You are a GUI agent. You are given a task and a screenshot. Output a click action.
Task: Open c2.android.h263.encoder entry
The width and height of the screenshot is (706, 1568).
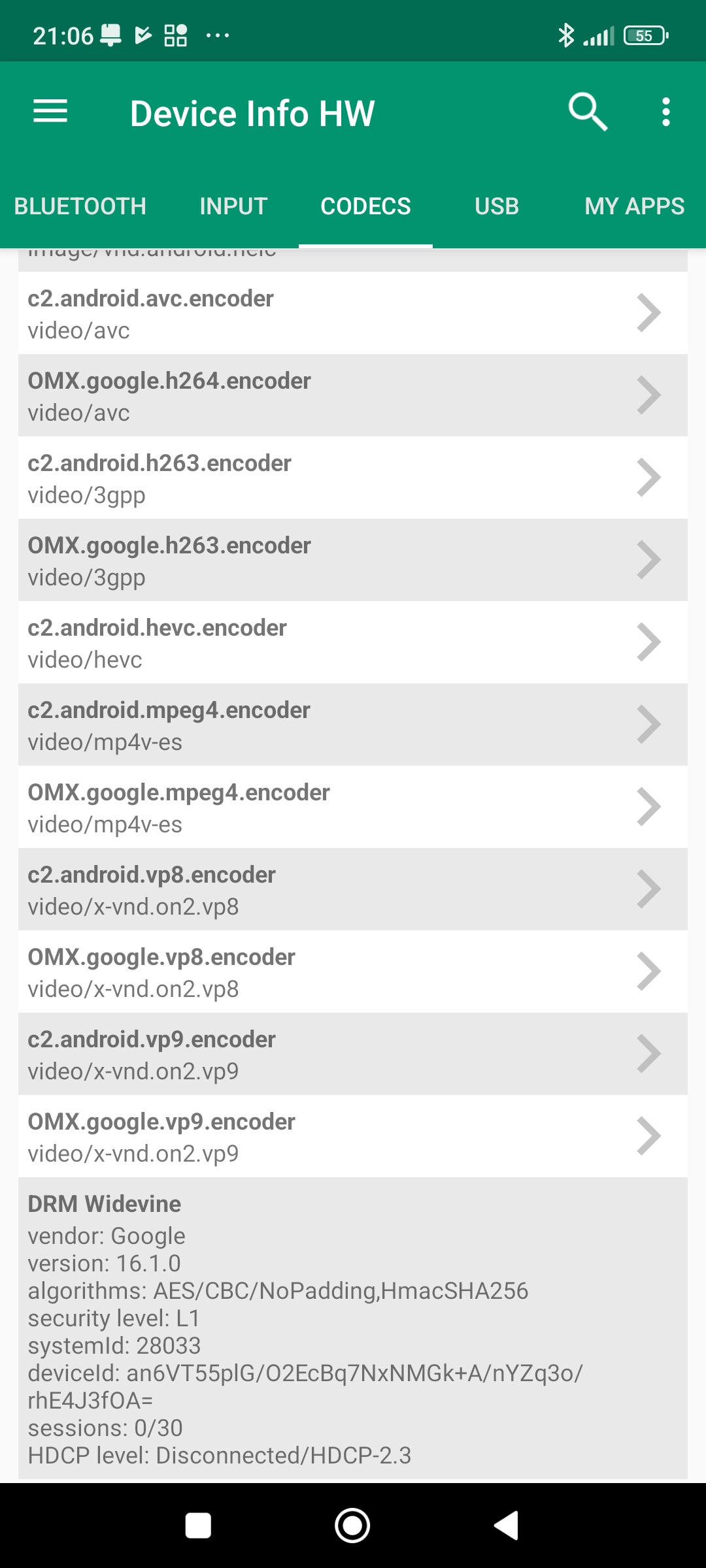coord(353,478)
